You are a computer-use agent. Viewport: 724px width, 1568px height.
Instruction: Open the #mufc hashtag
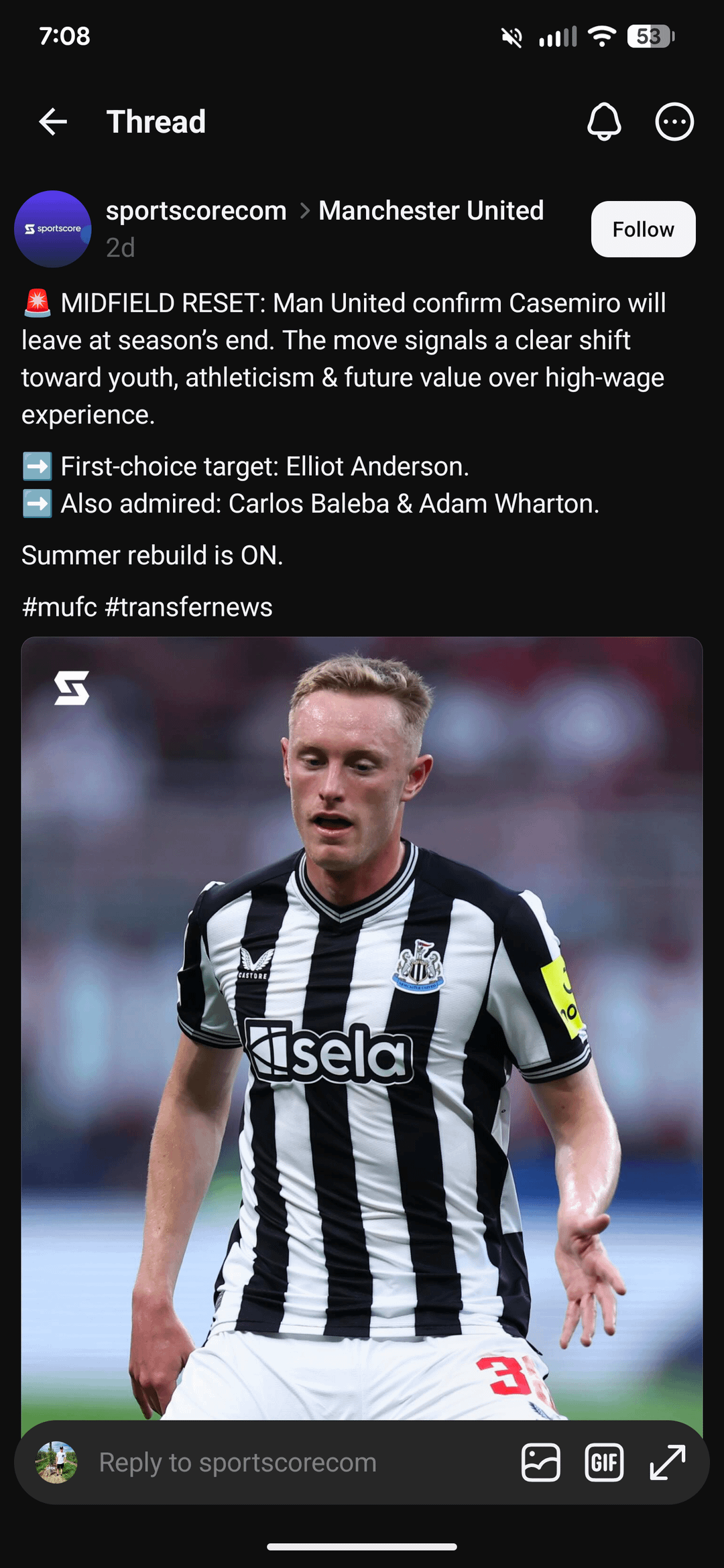click(x=60, y=607)
